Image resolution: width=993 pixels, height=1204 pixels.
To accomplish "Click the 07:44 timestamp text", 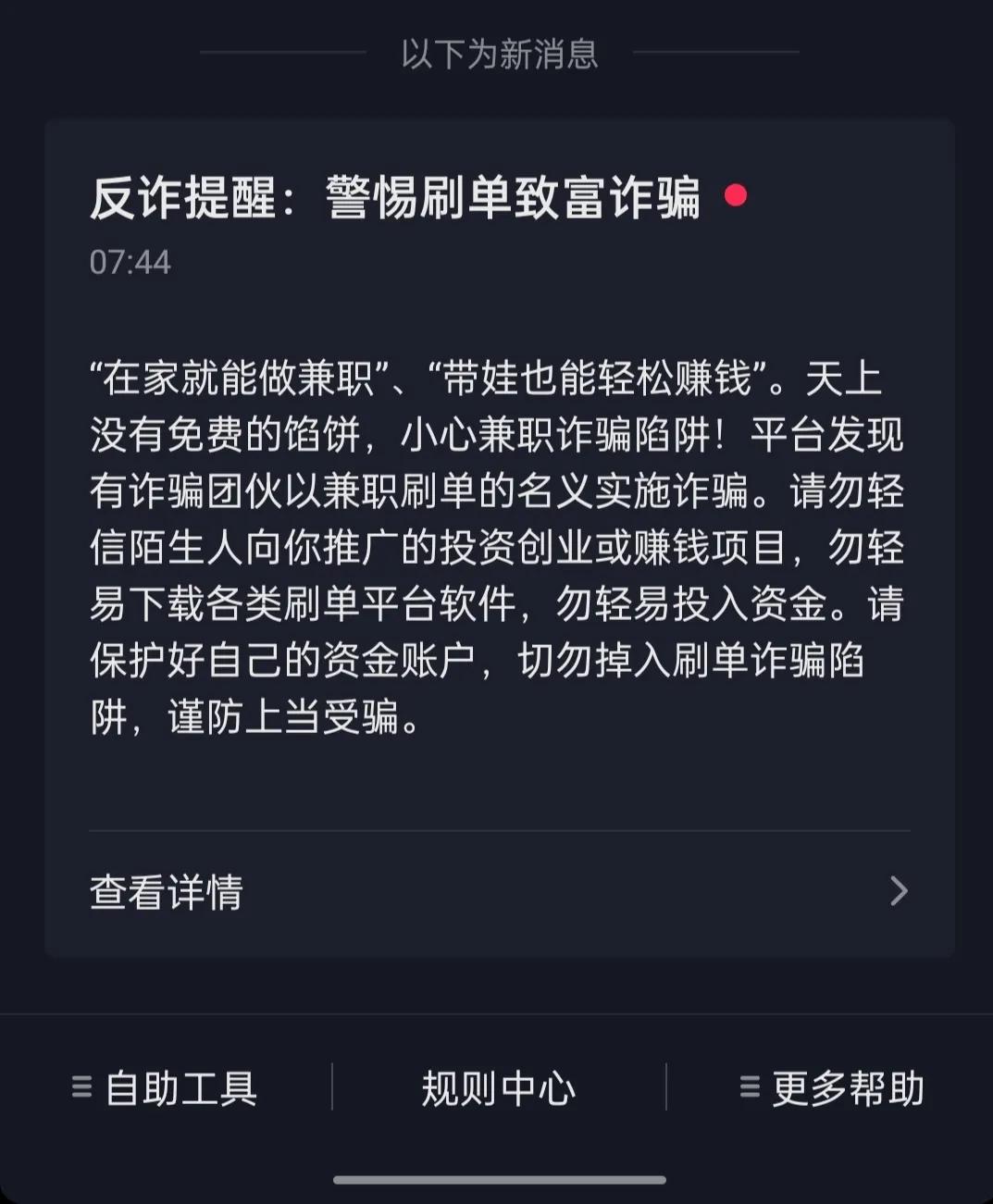I will point(129,262).
